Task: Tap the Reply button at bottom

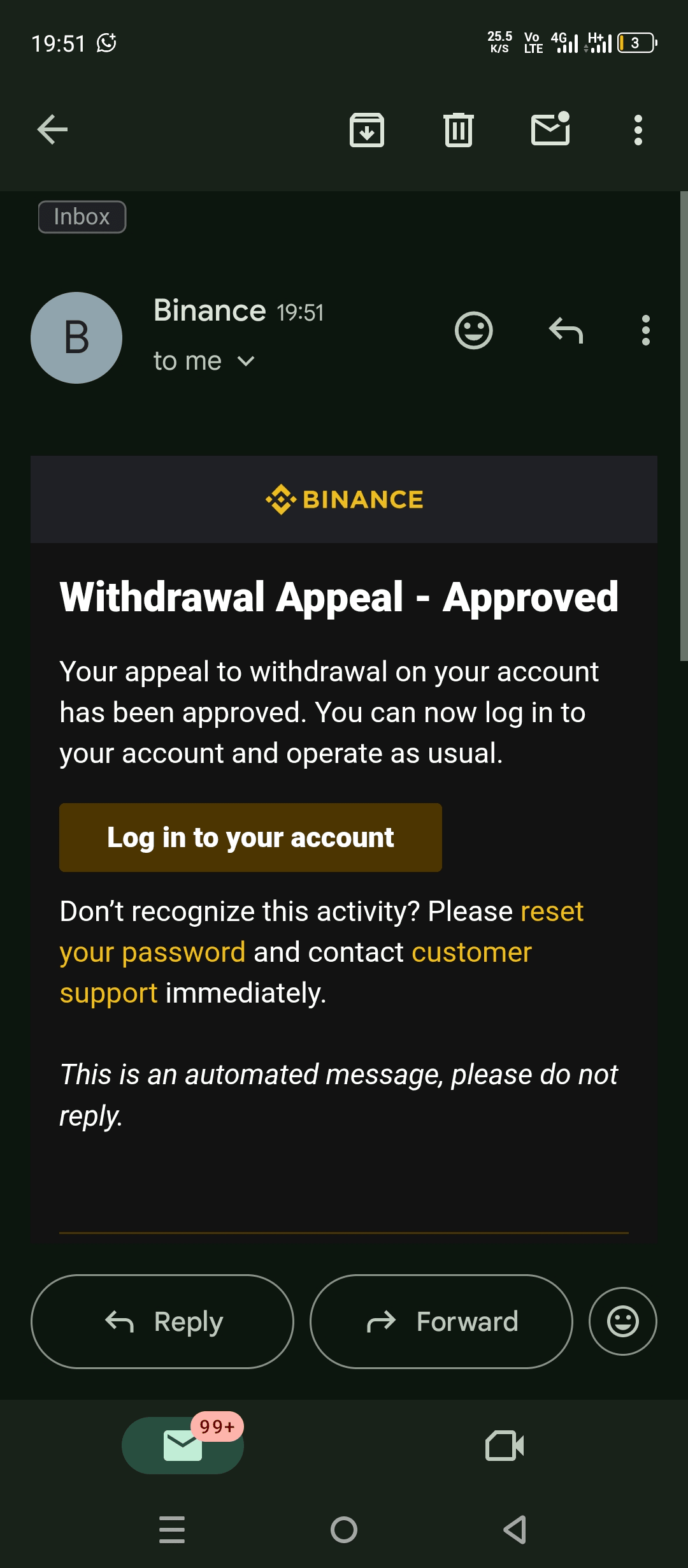Action: coord(162,1321)
